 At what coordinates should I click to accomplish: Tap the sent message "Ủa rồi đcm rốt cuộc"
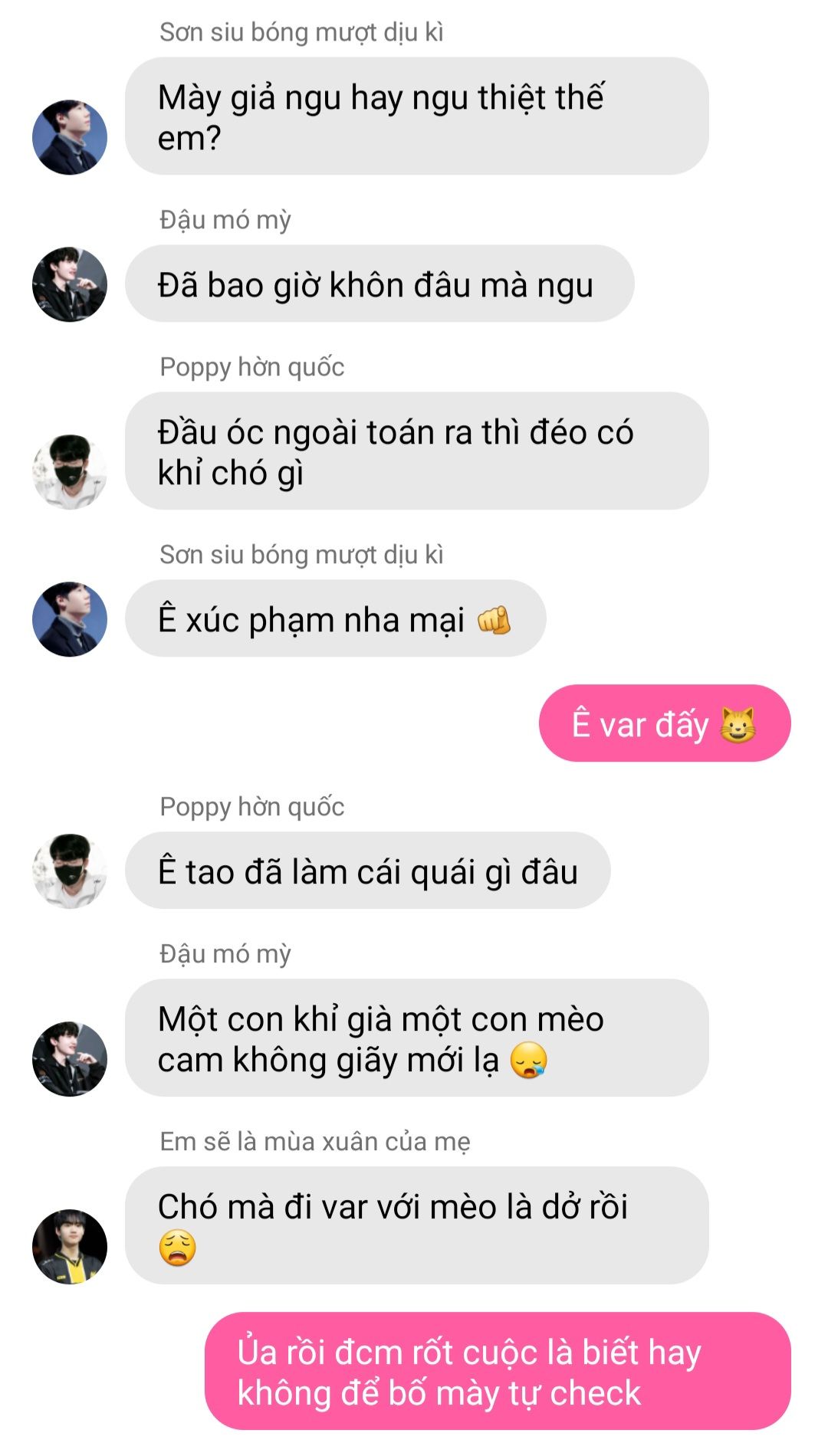coord(497,1372)
